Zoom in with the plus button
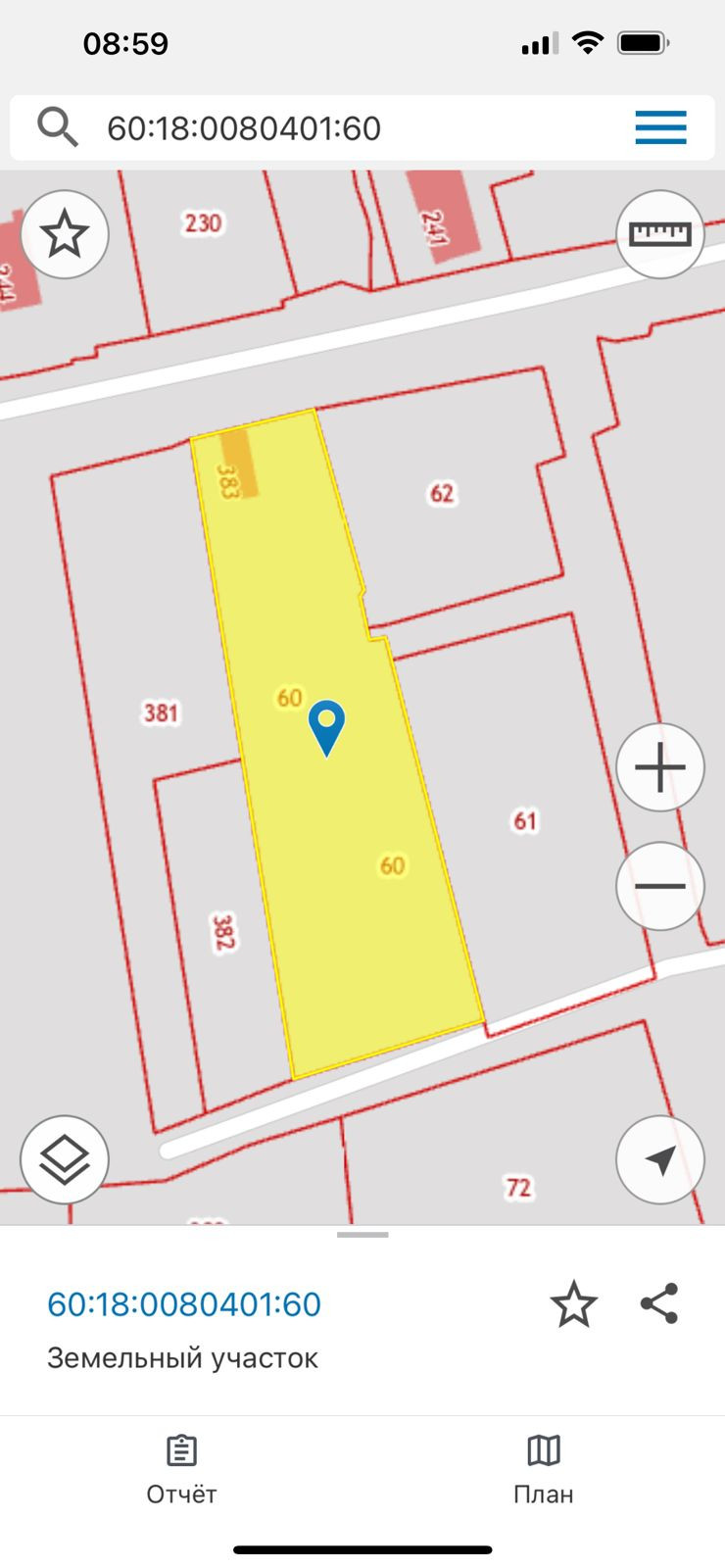 click(659, 767)
